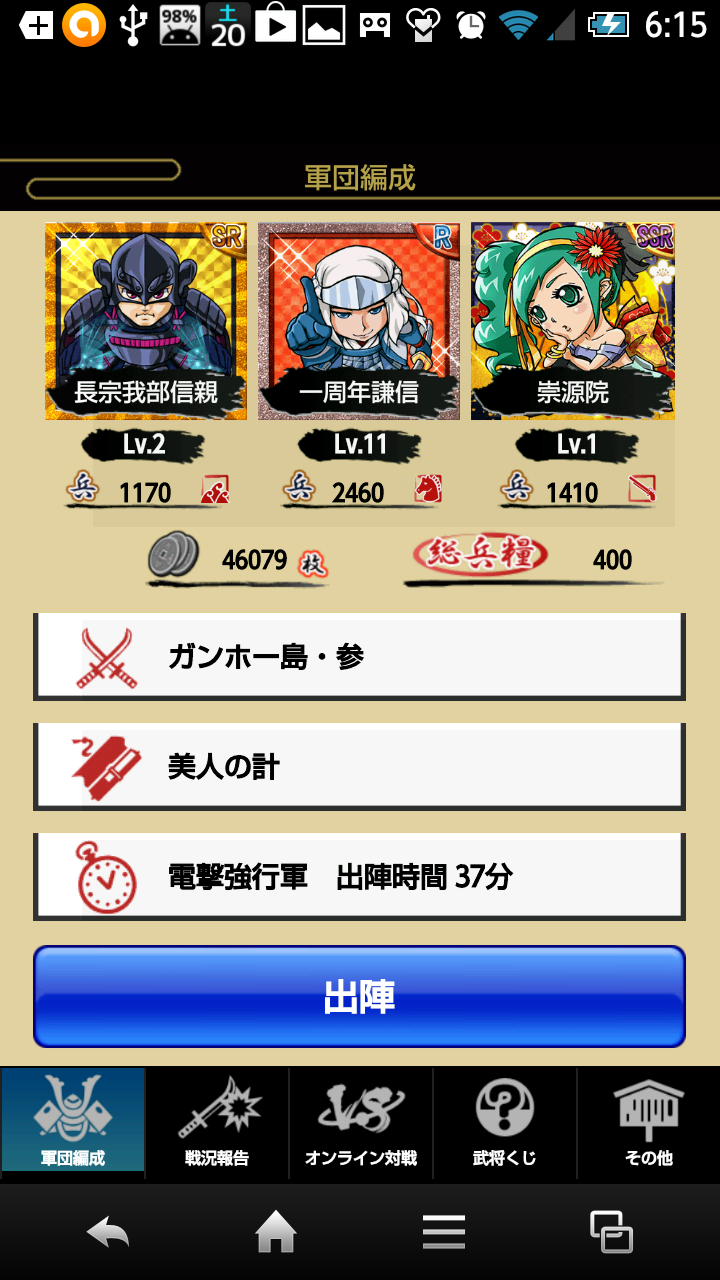Choose the 美人の計 strategy row
This screenshot has width=720, height=1280.
pos(359,767)
